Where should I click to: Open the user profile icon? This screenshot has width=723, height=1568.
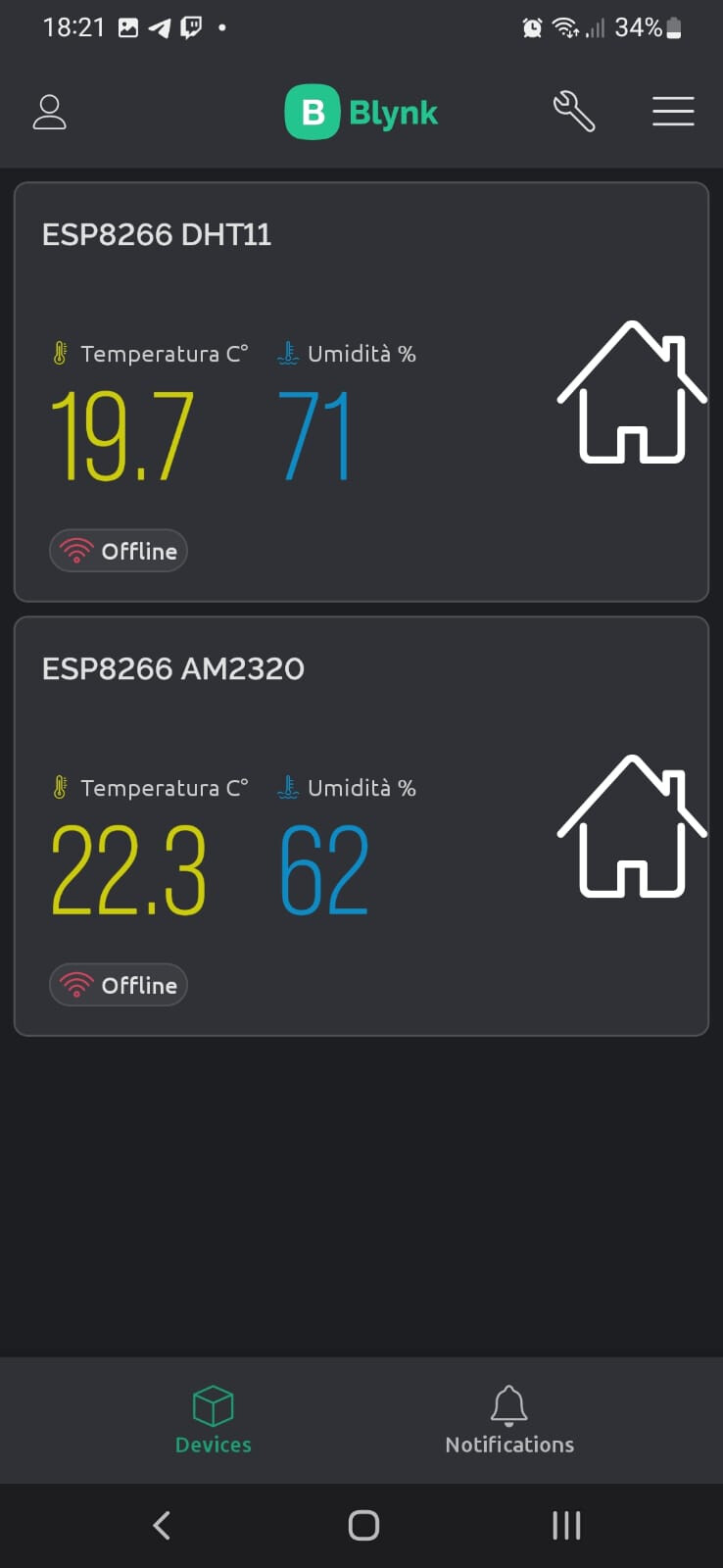[x=49, y=113]
